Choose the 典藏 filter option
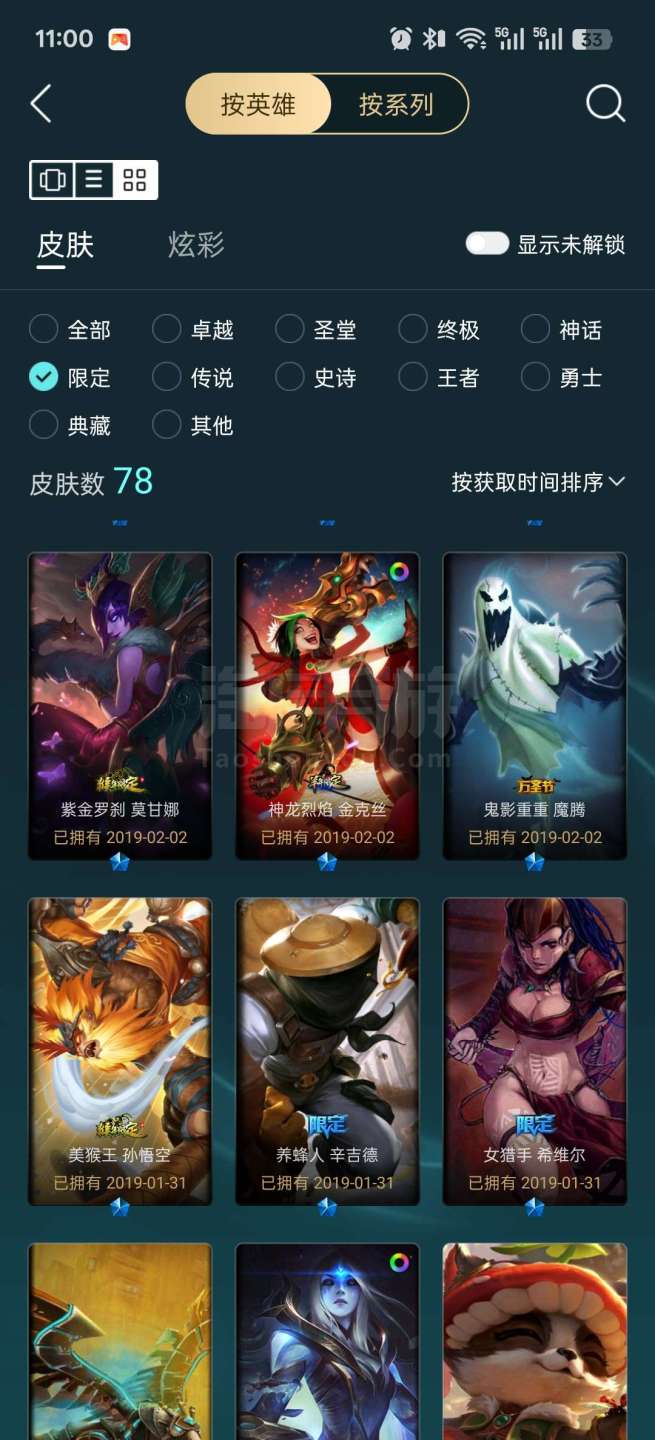The image size is (655, 1440). click(70, 425)
